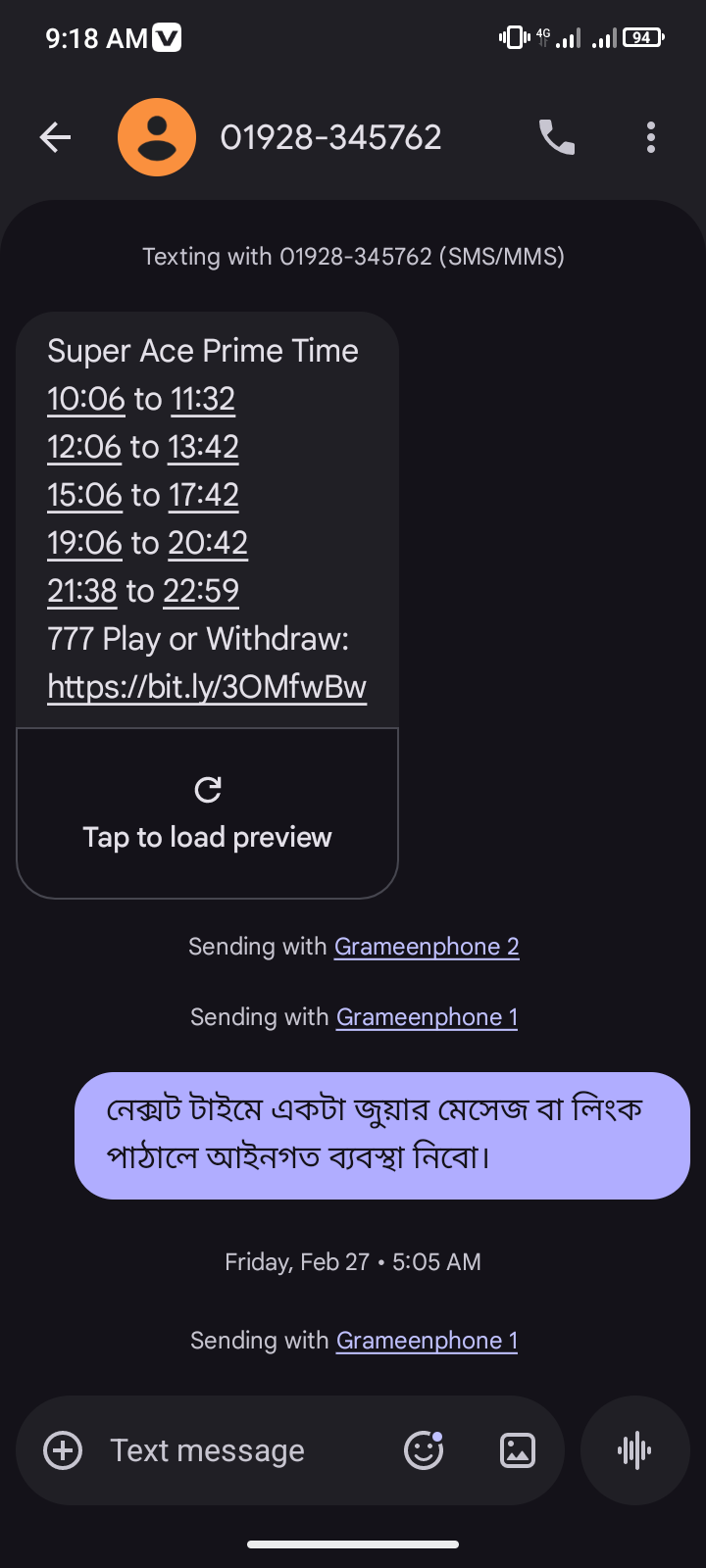Select Grameenphone 2 SIM link
The height and width of the screenshot is (1568, 706).
427,946
